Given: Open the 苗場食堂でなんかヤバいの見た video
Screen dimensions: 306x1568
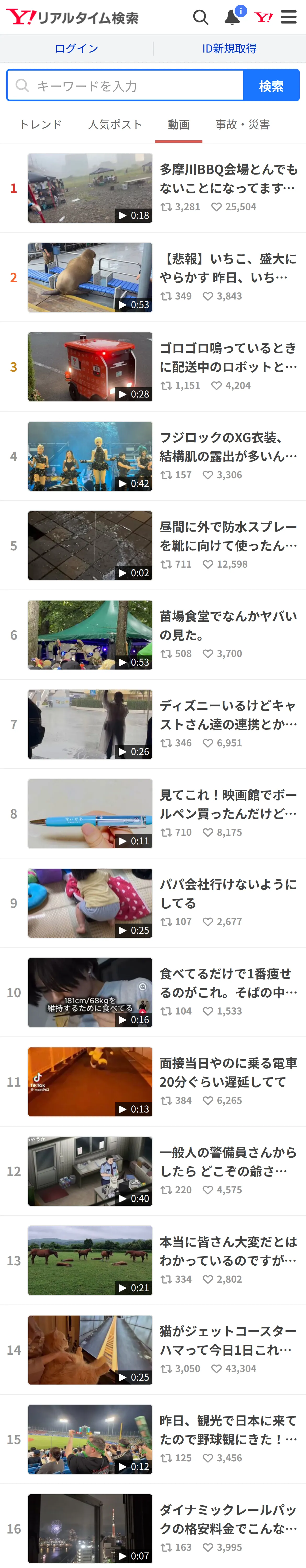Looking at the screenshot, I should [153, 635].
